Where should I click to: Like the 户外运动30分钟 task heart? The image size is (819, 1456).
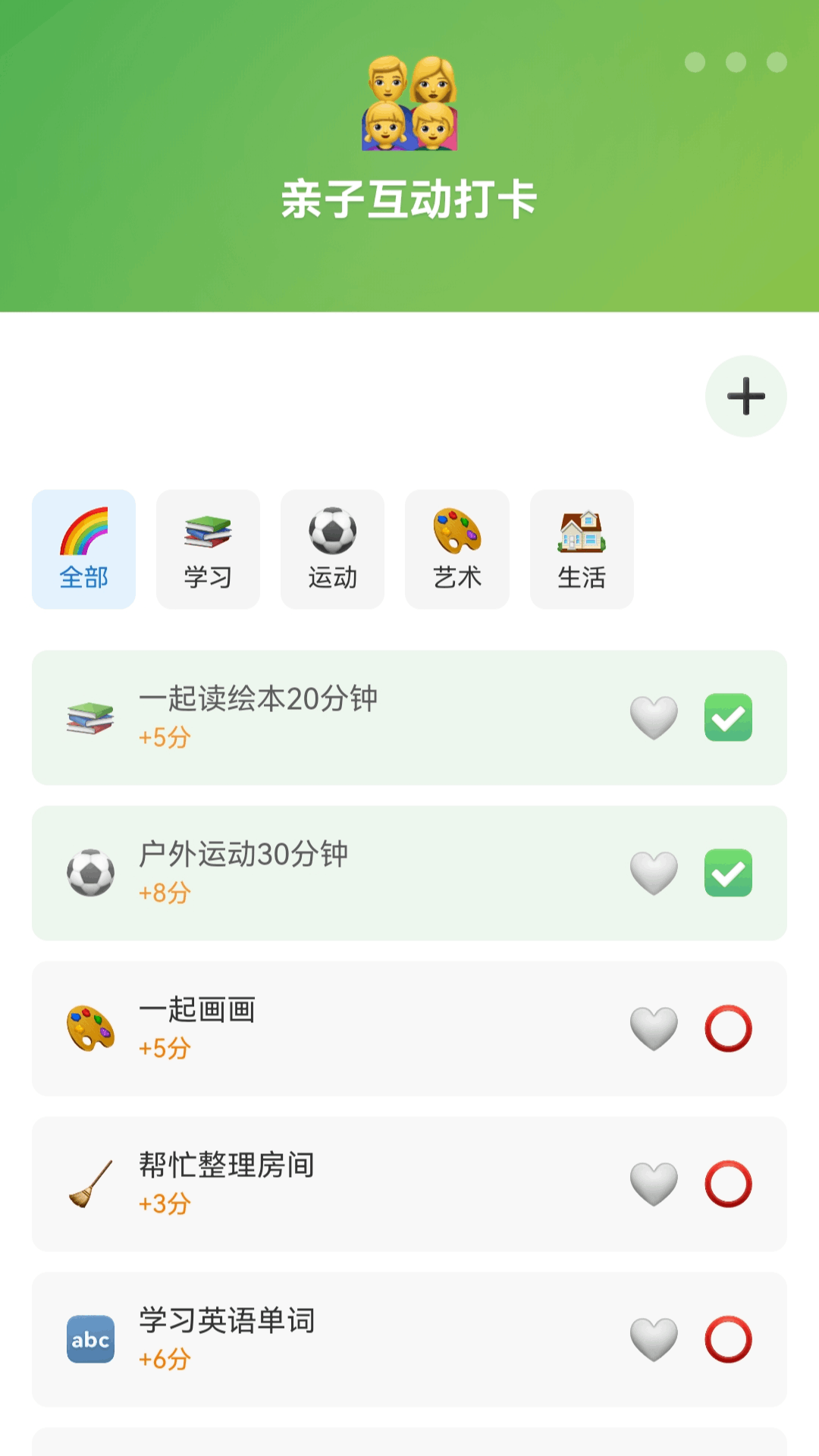pyautogui.click(x=654, y=873)
